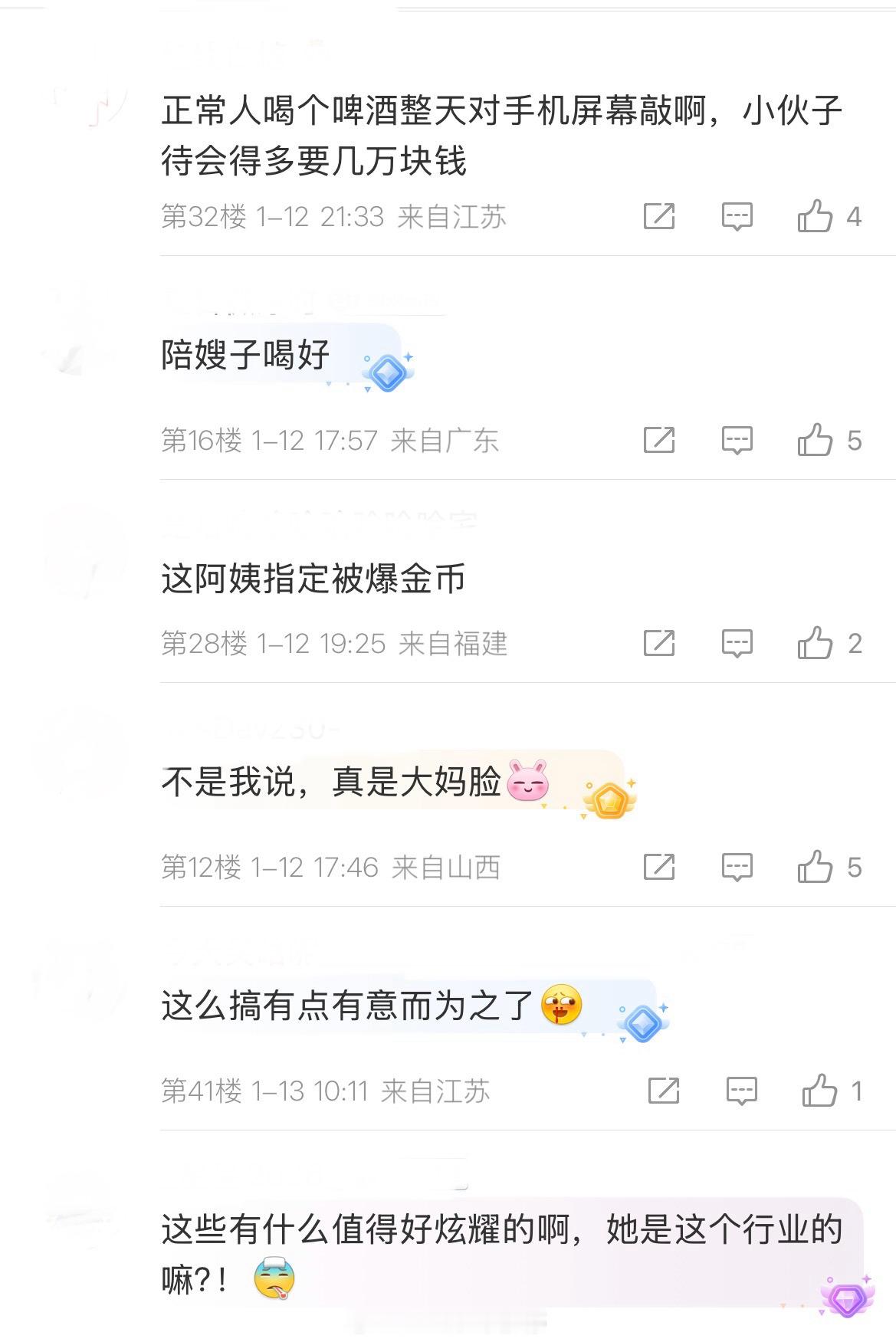Screen dimensions: 896x1342
Task: Share the 第28楼 comment
Action: pos(661,642)
